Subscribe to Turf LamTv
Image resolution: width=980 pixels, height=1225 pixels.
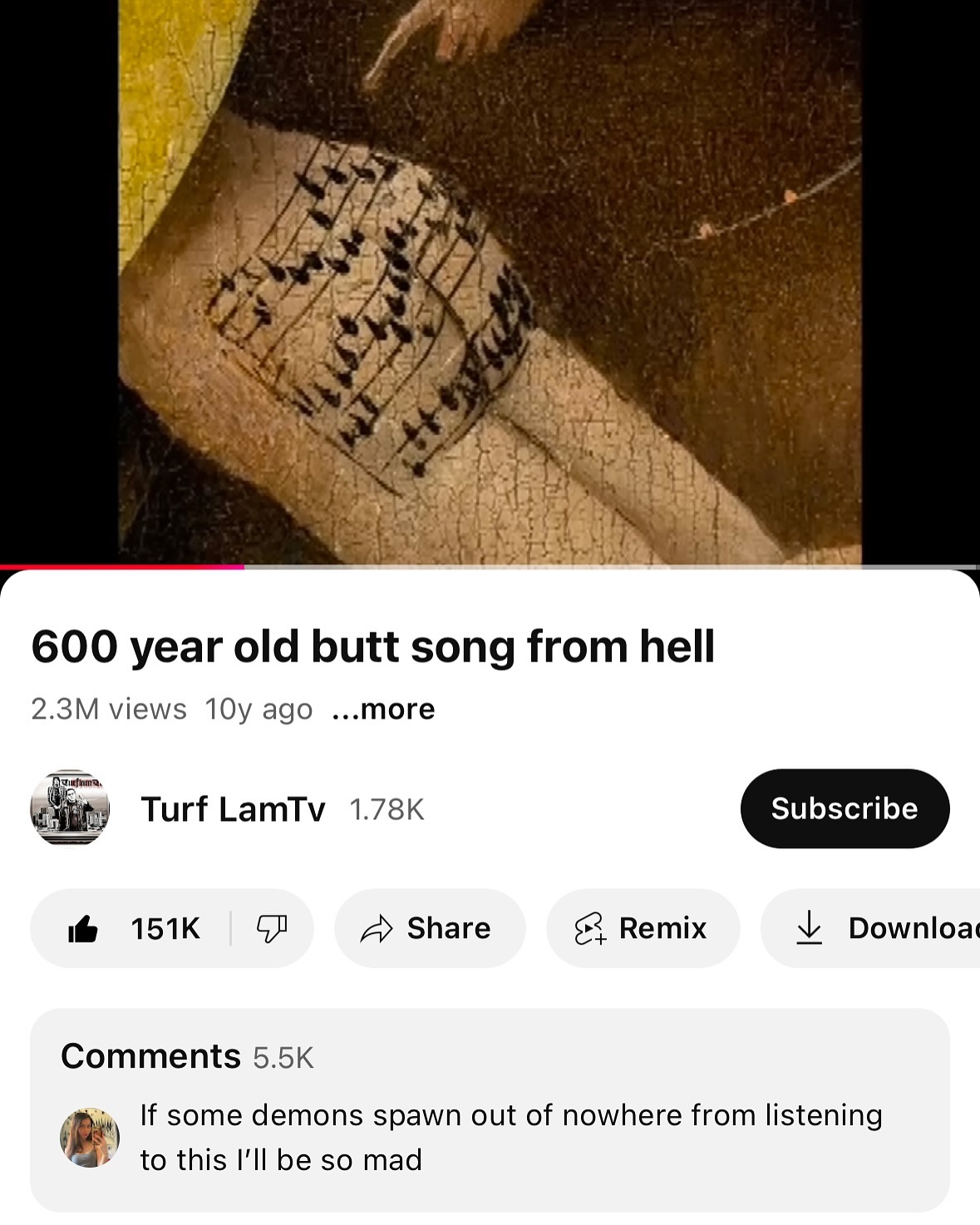(x=844, y=808)
